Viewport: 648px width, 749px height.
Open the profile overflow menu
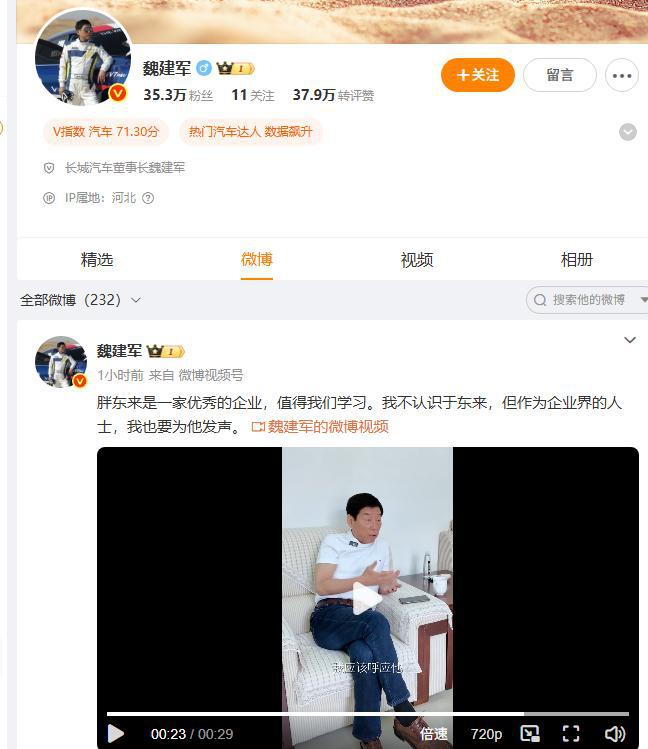pyautogui.click(x=622, y=75)
